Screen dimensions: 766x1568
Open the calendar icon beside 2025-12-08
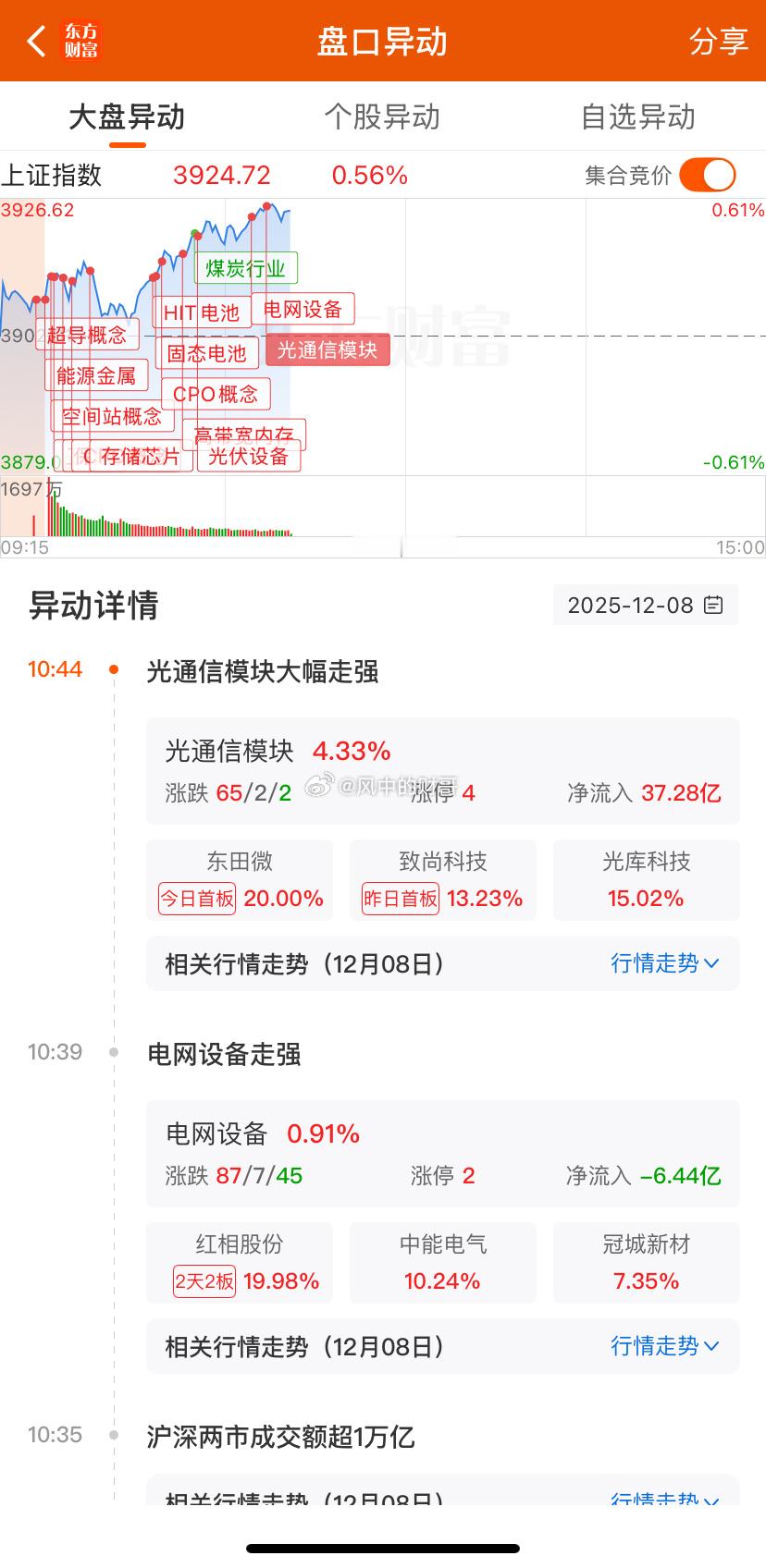pos(712,605)
